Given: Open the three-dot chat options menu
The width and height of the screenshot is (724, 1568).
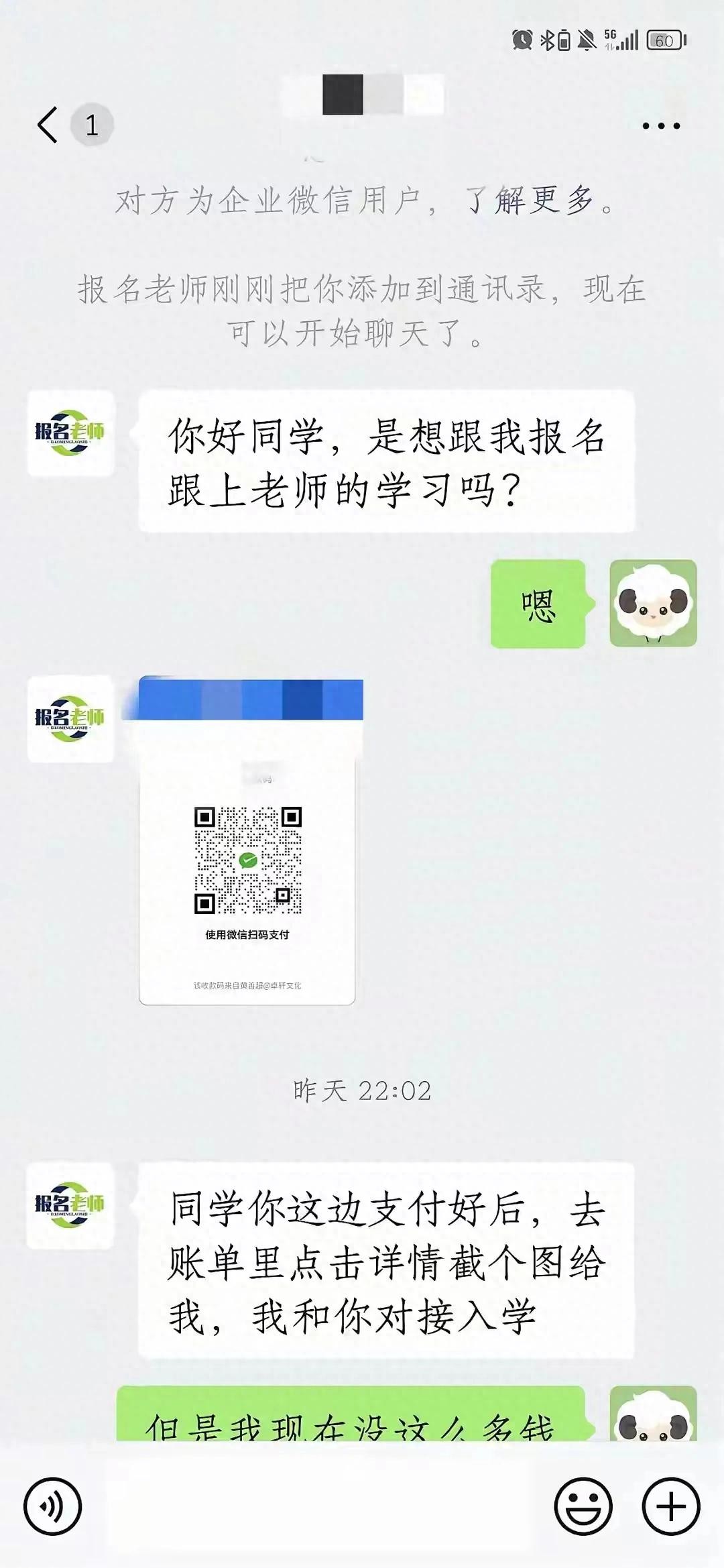Looking at the screenshot, I should (660, 125).
